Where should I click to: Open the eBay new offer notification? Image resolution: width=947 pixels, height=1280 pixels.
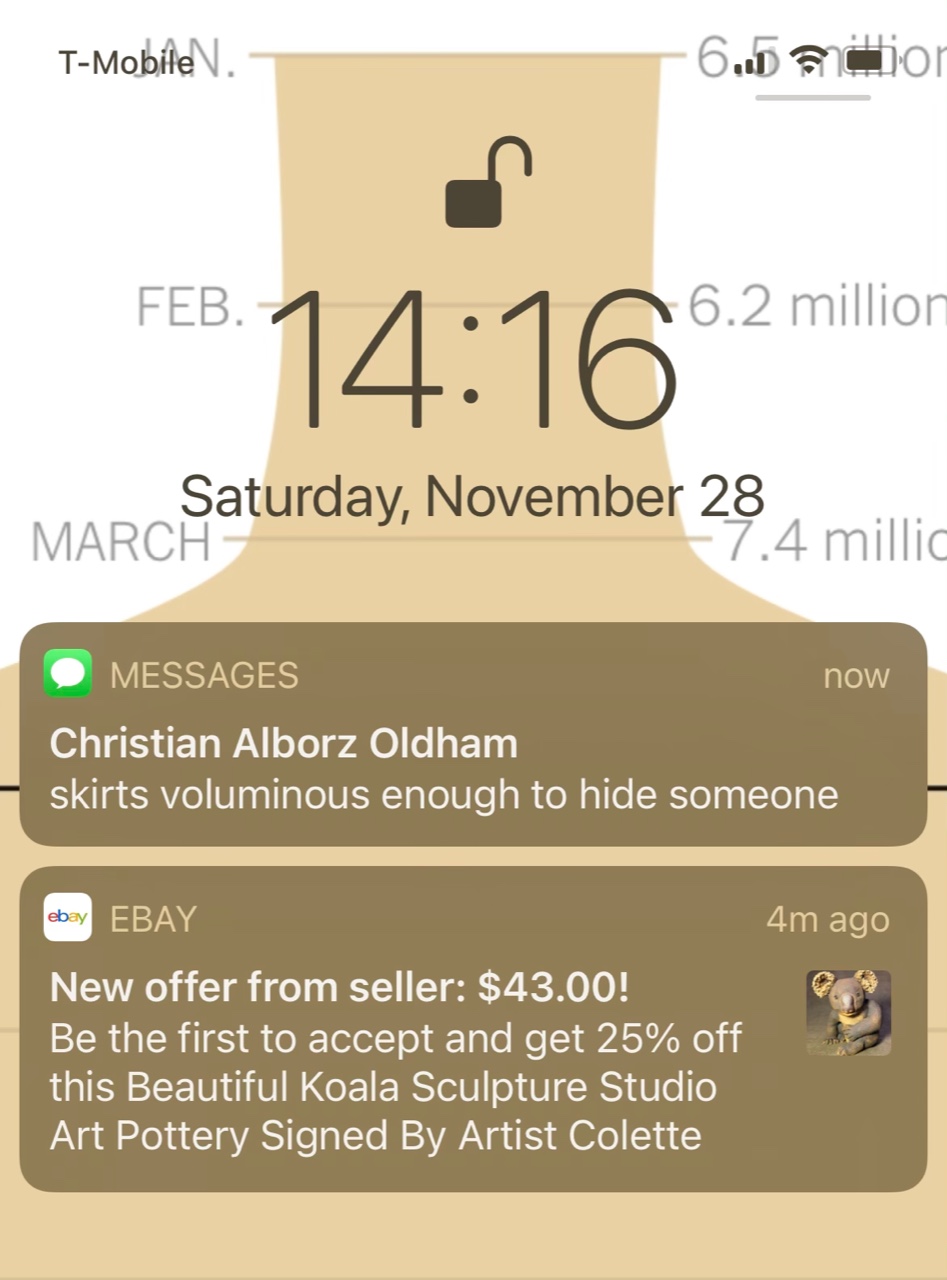472,1030
